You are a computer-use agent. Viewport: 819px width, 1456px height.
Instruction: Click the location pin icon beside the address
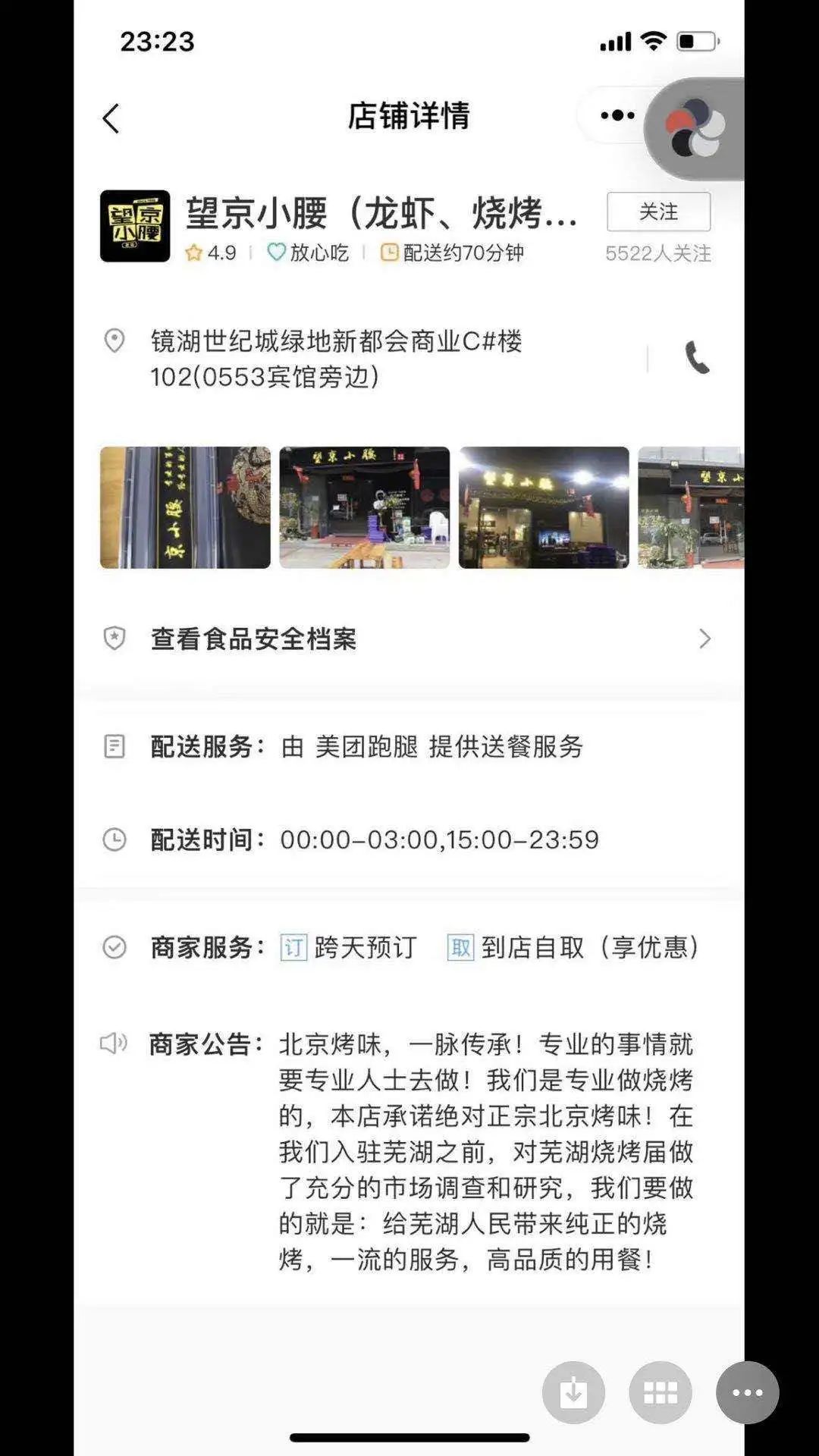click(x=115, y=340)
